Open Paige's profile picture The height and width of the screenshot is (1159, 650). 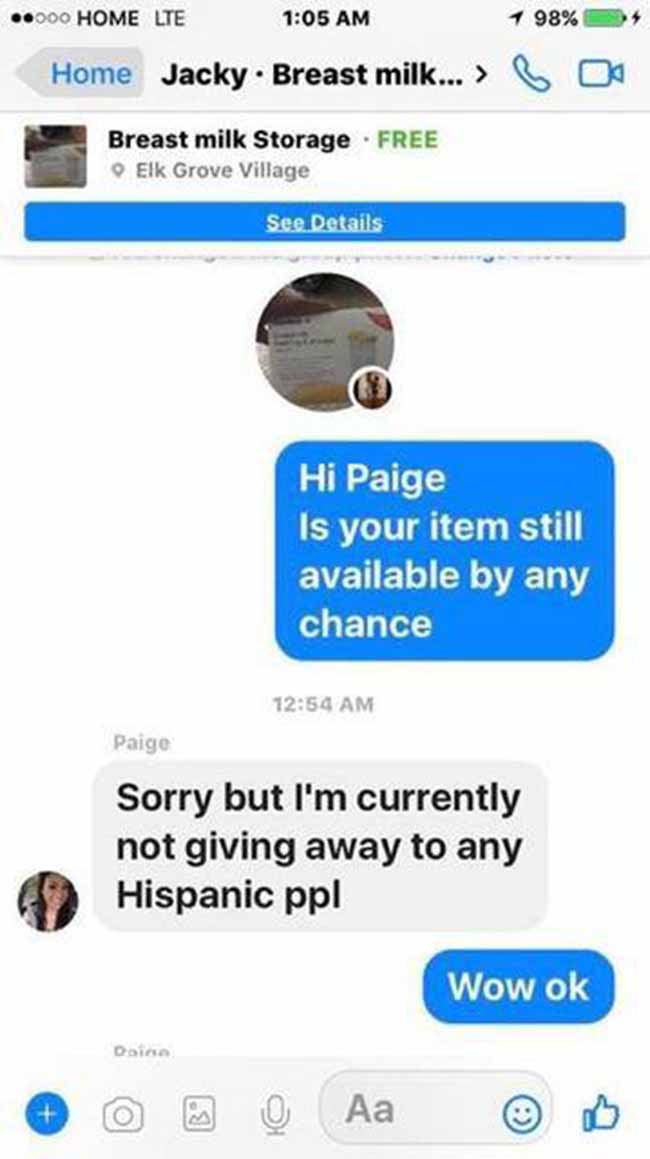(x=48, y=901)
